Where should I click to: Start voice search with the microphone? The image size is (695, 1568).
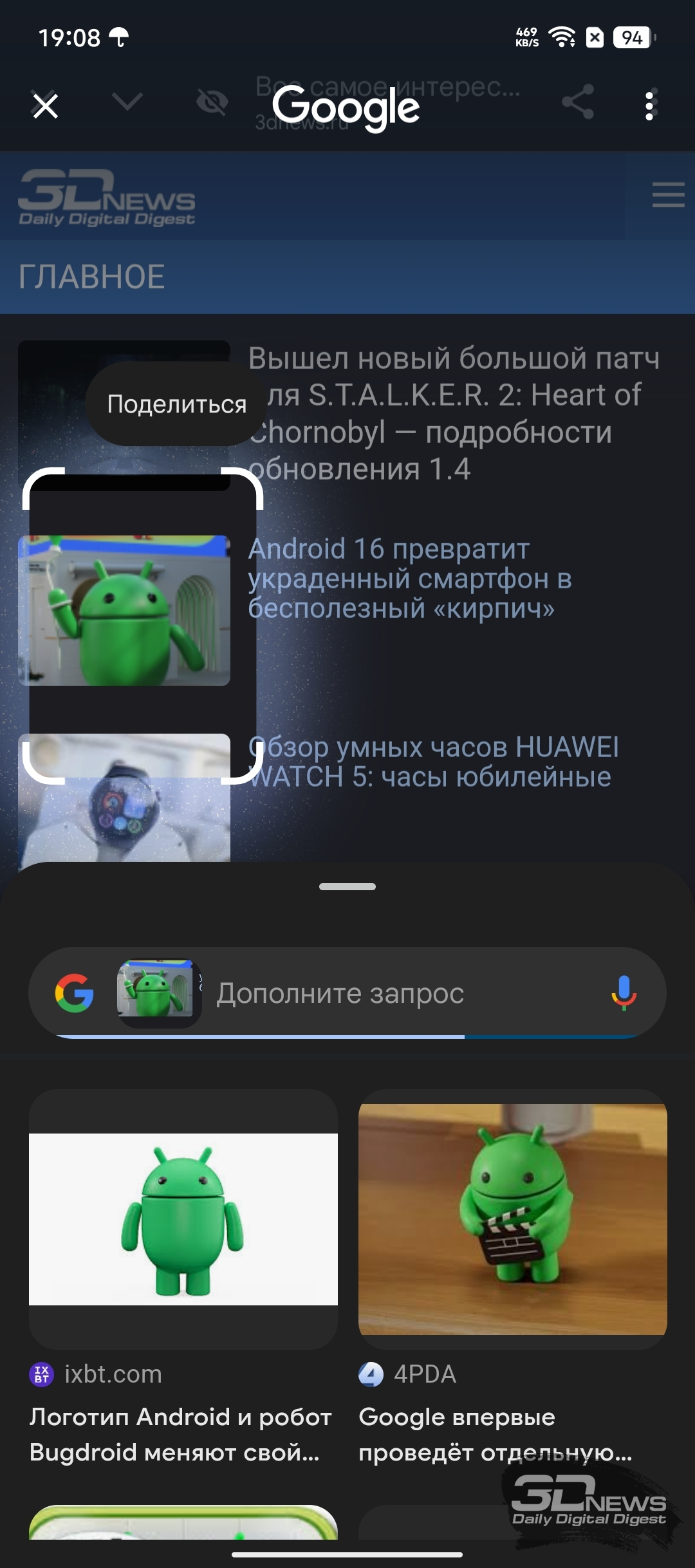(x=624, y=993)
